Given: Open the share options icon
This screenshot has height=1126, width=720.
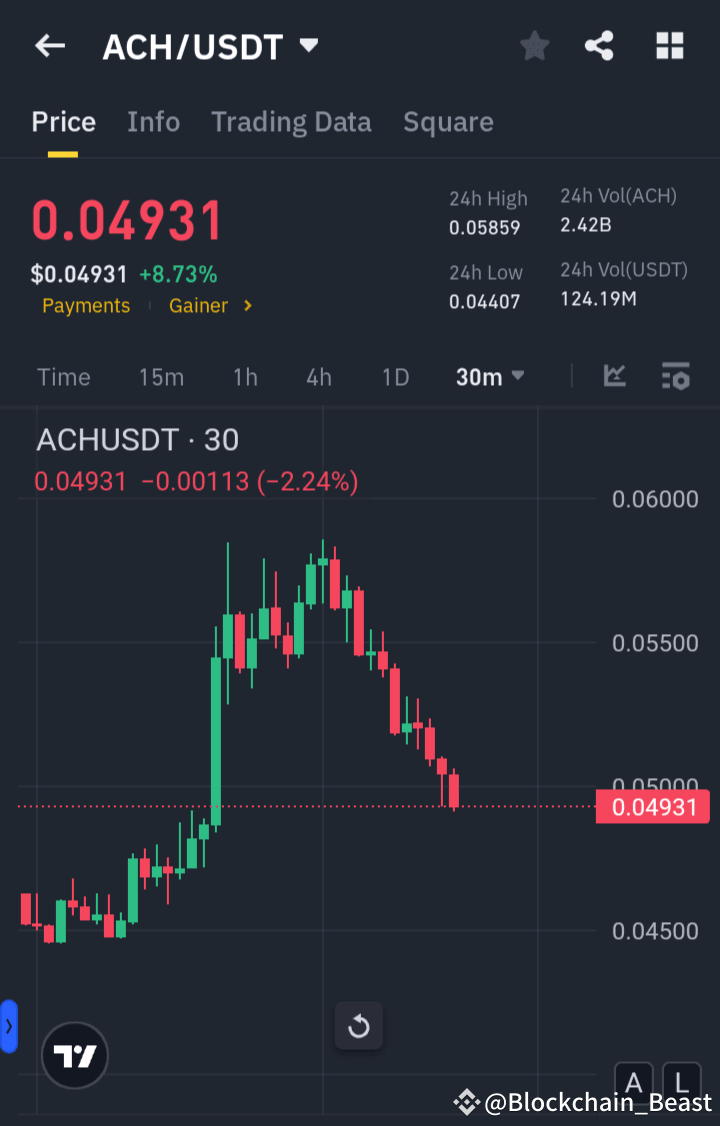Looking at the screenshot, I should (x=599, y=45).
